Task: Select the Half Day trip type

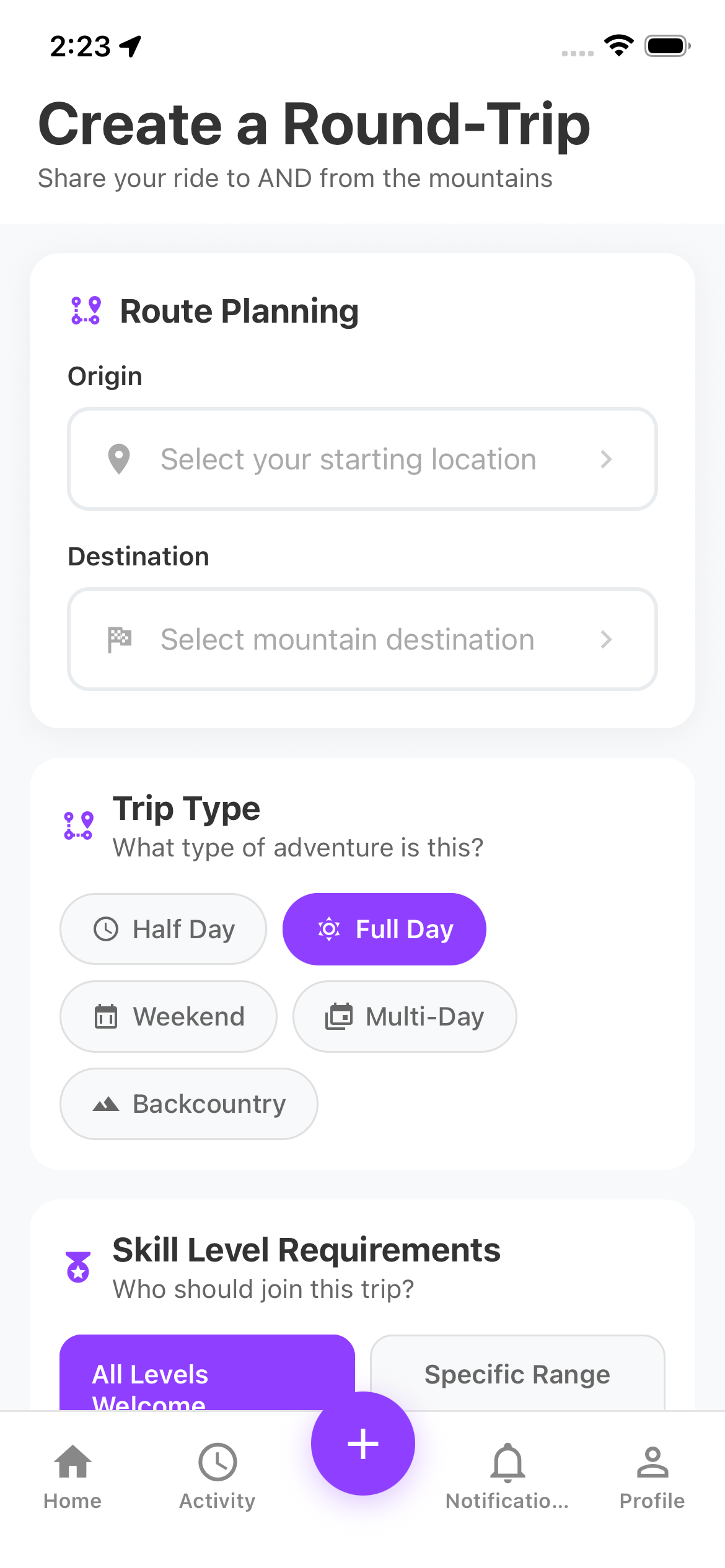Action: 162,929
